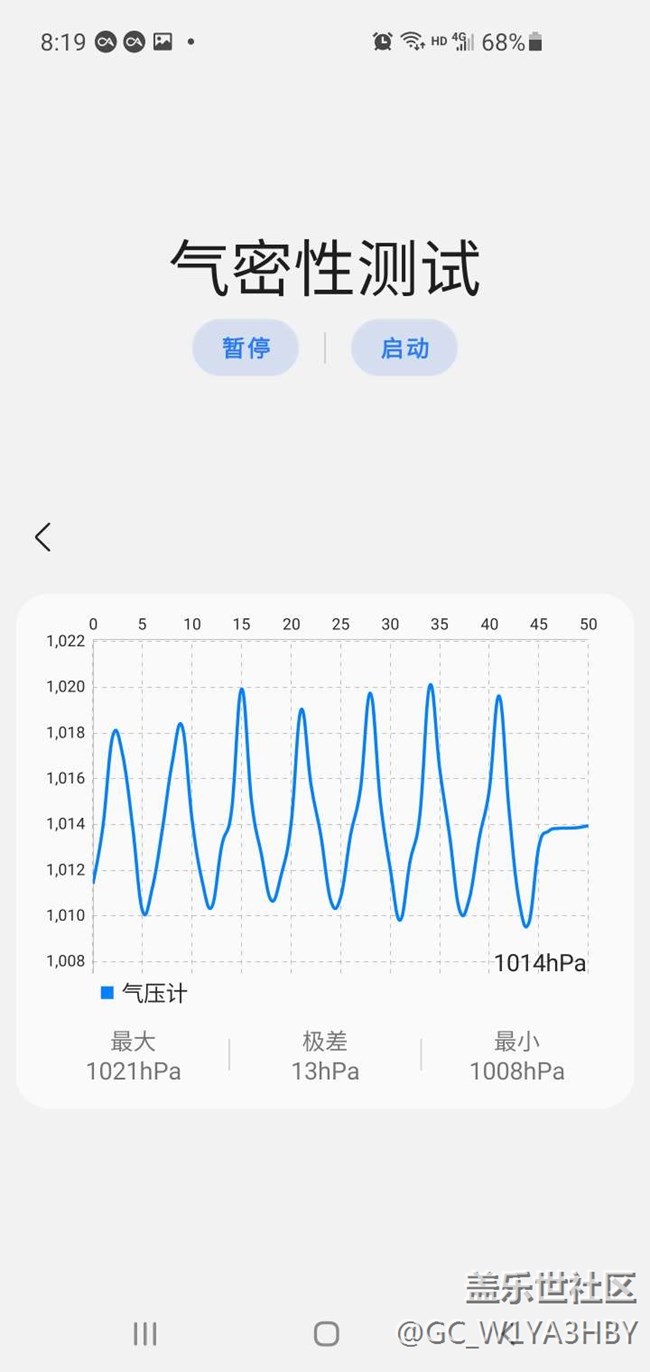Start the test with 启动 button
This screenshot has height=1372, width=650.
(x=404, y=348)
